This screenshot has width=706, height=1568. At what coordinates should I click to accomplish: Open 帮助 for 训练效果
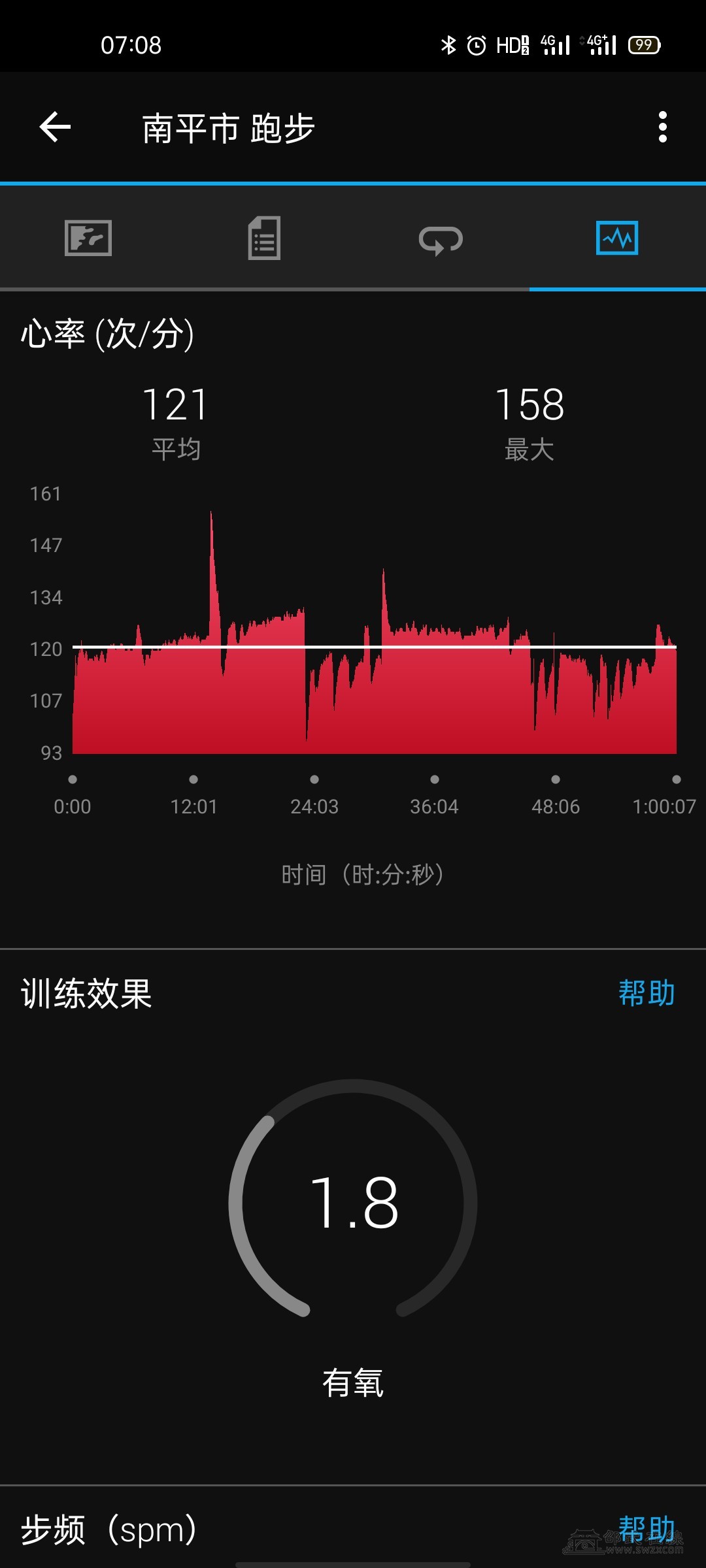point(647,993)
